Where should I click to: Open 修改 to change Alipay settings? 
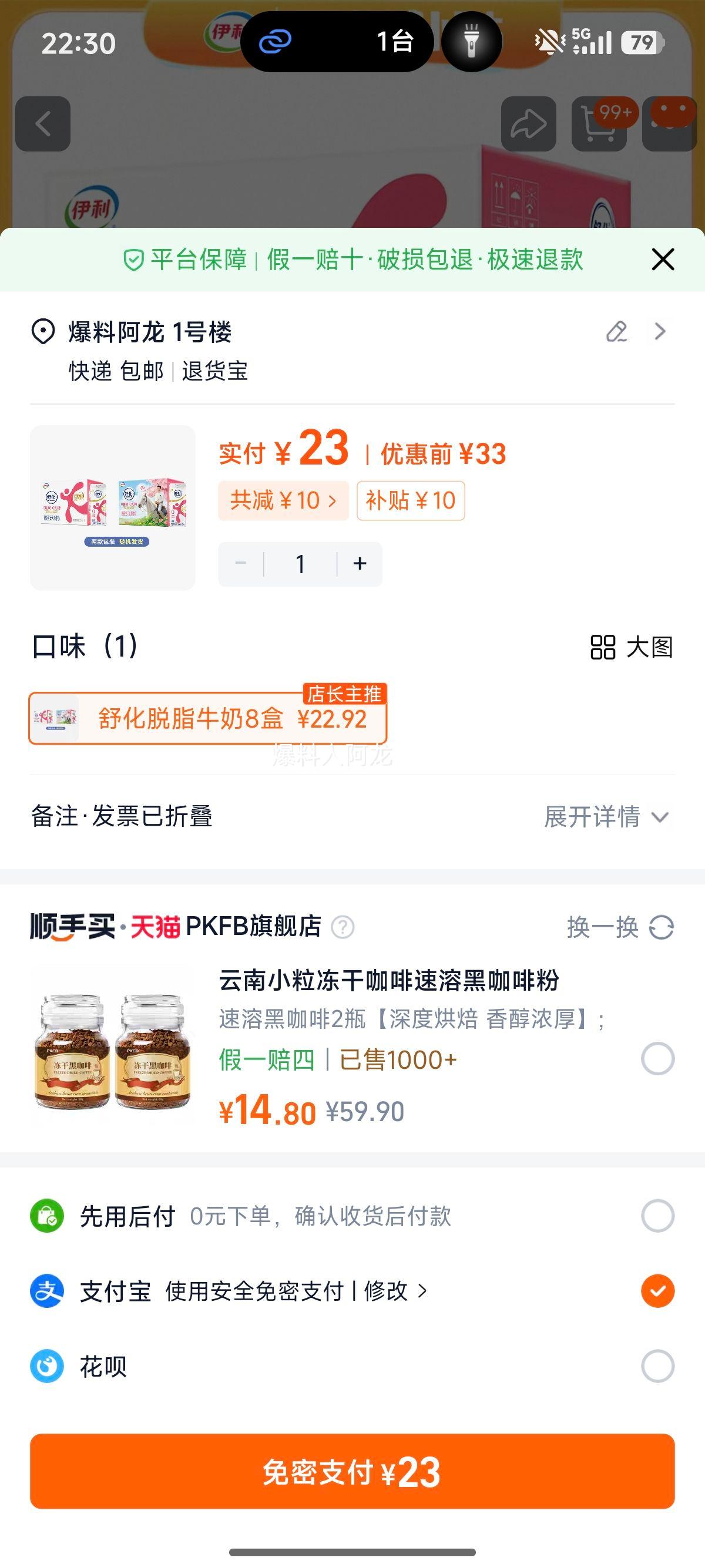pos(386,1290)
